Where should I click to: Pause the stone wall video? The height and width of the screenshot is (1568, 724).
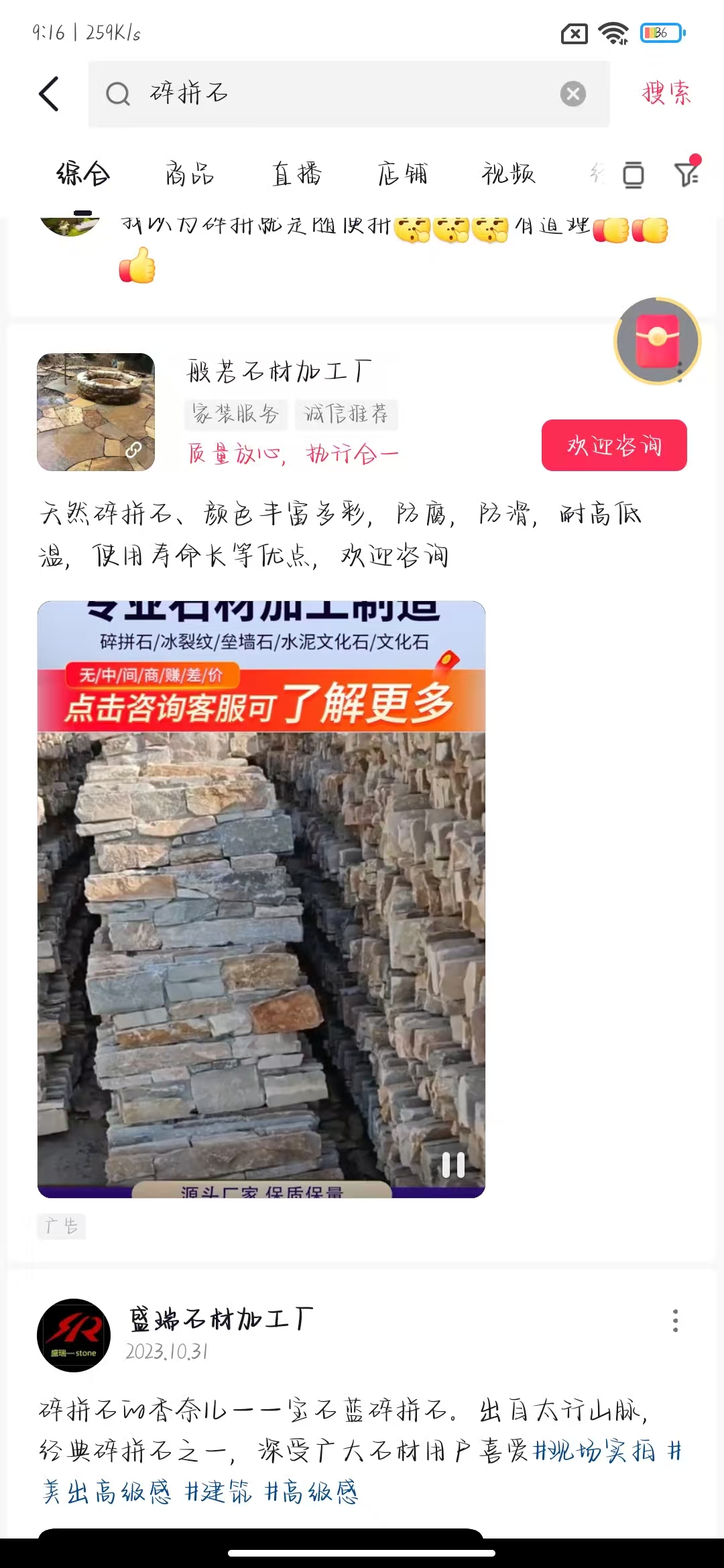pyautogui.click(x=453, y=1165)
